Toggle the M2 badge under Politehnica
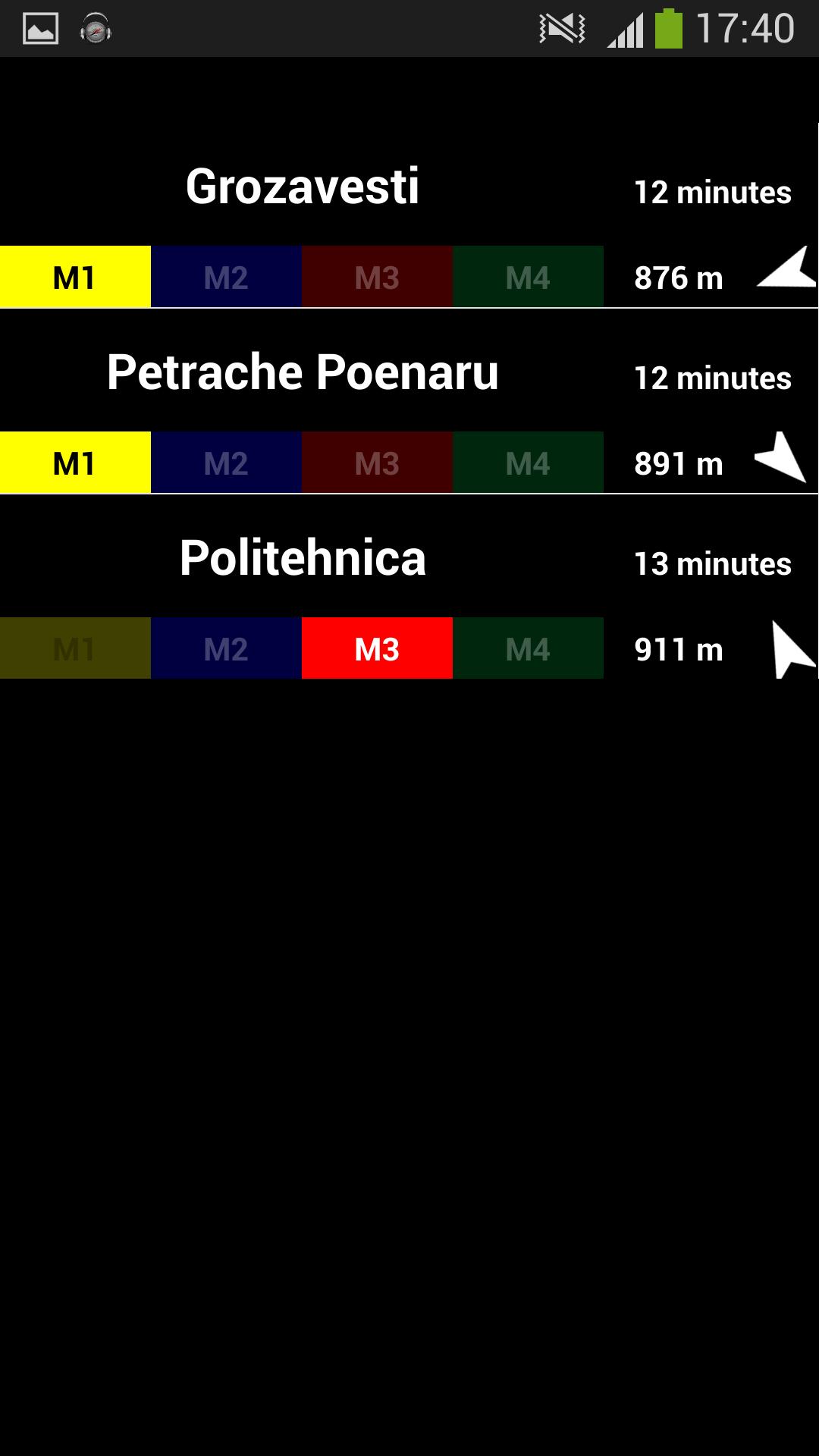Image resolution: width=819 pixels, height=1456 pixels. [226, 648]
